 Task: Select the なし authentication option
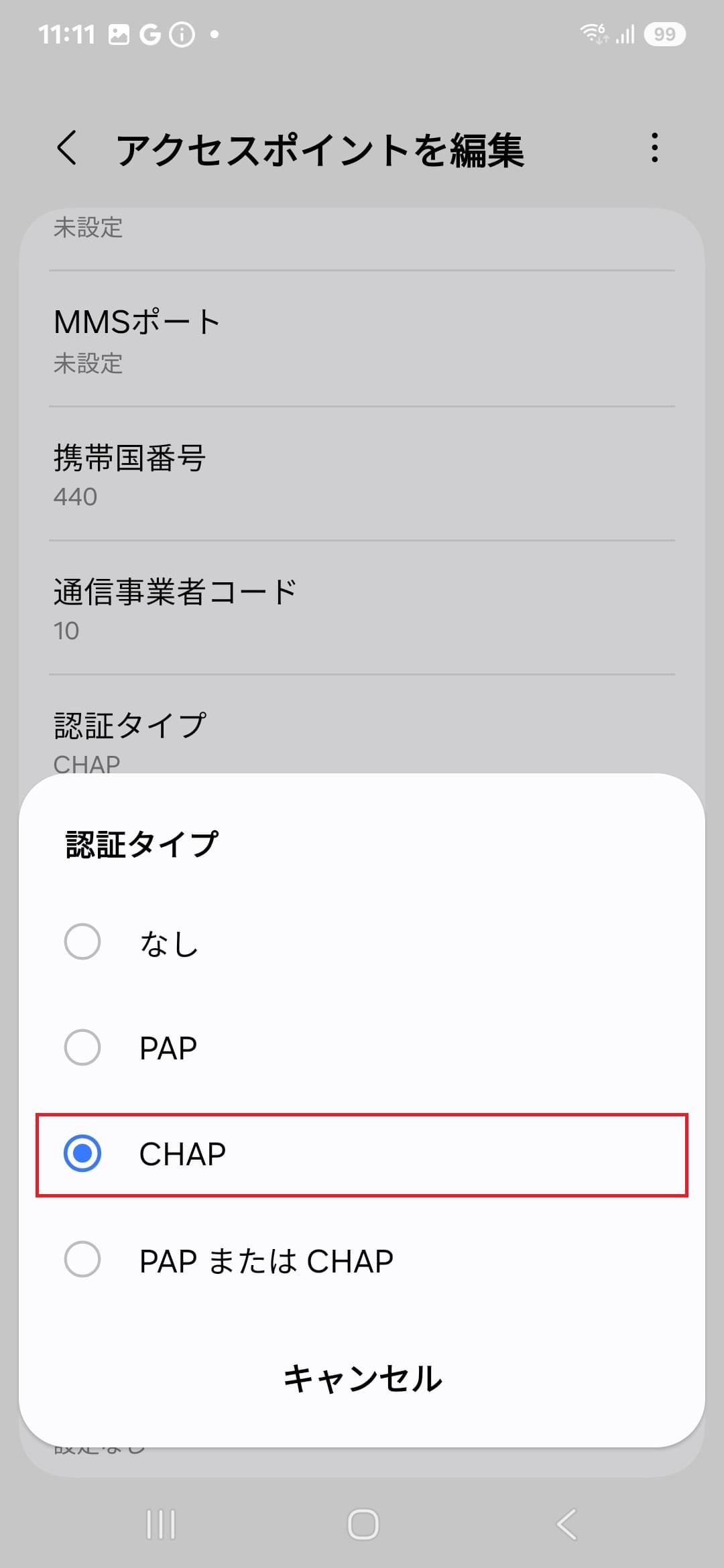click(362, 942)
